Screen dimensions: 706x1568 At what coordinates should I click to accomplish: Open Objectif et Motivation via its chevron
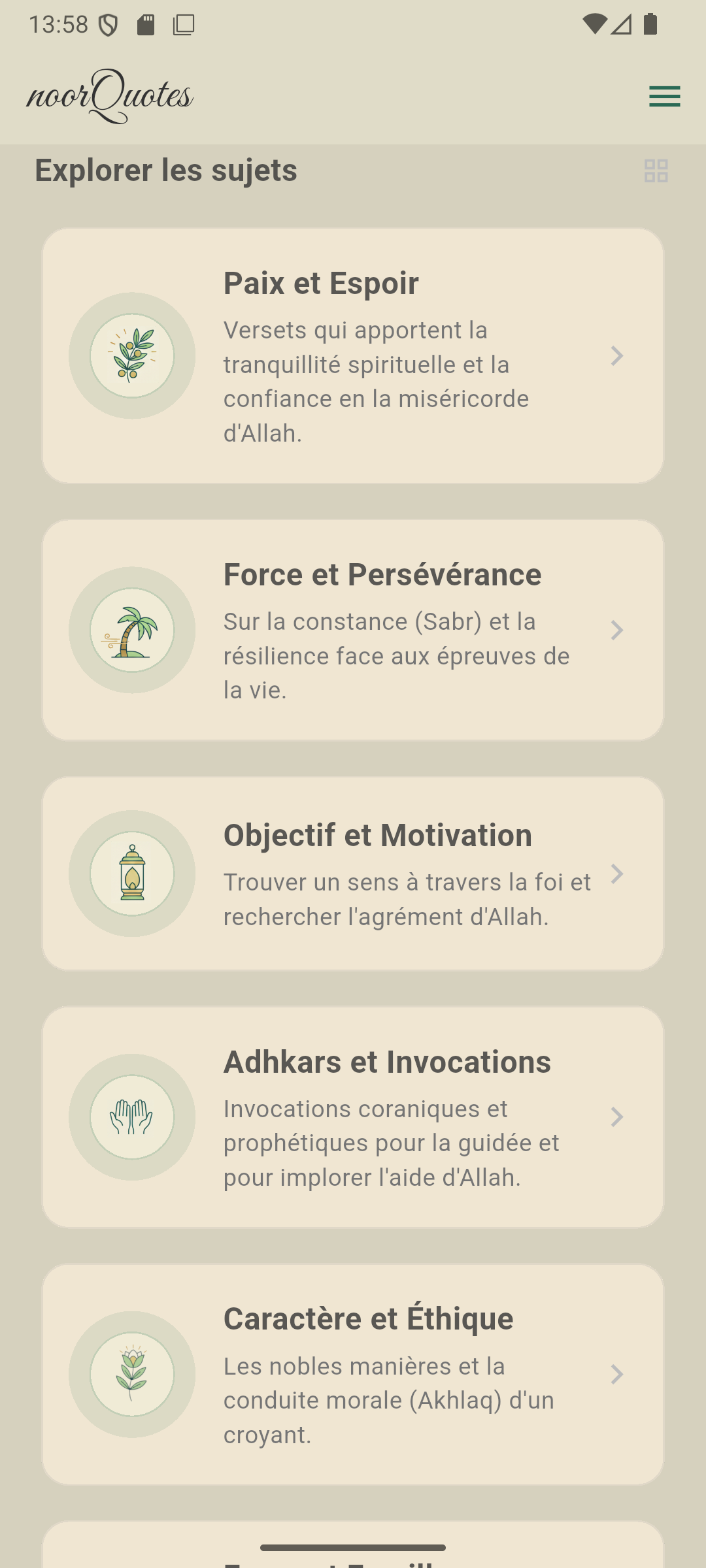617,875
